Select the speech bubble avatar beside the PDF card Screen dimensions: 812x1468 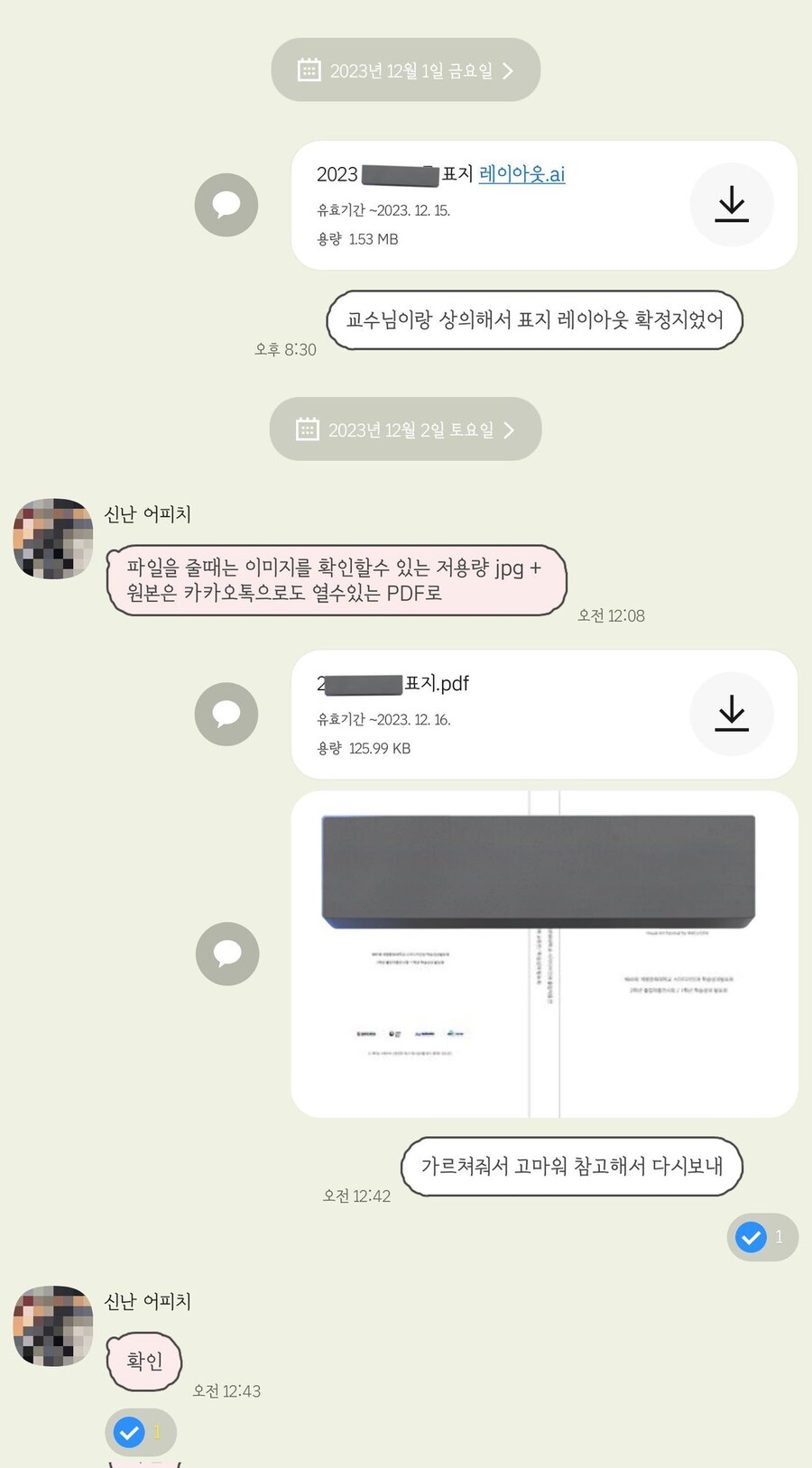click(x=226, y=714)
